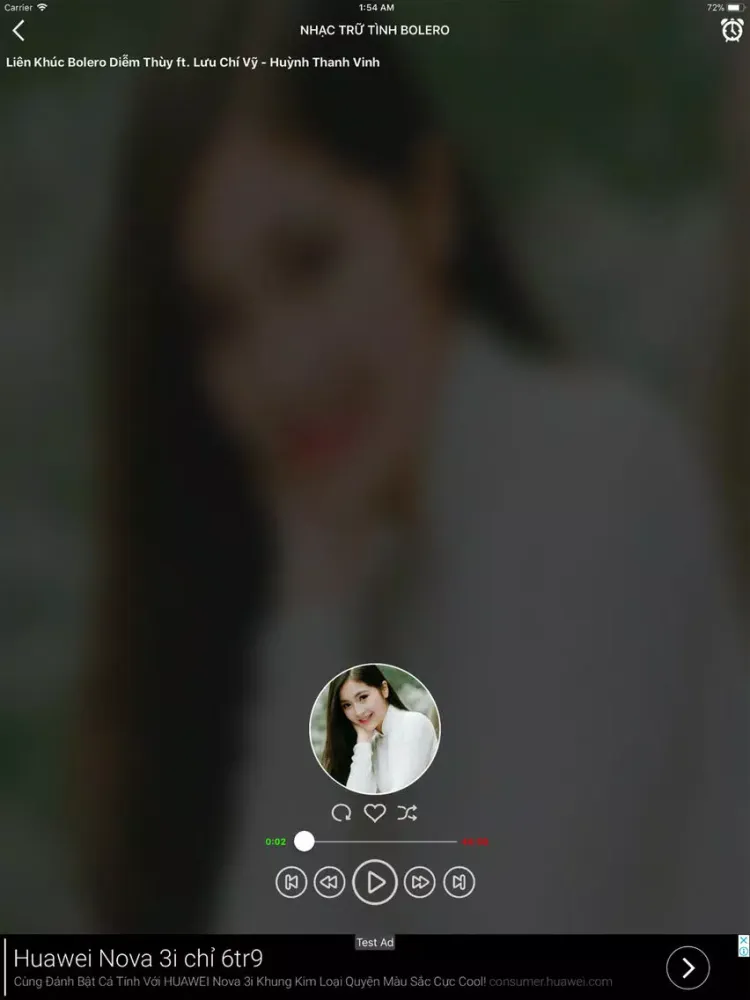750x1000 pixels.
Task: Rewind the current song
Action: point(329,882)
